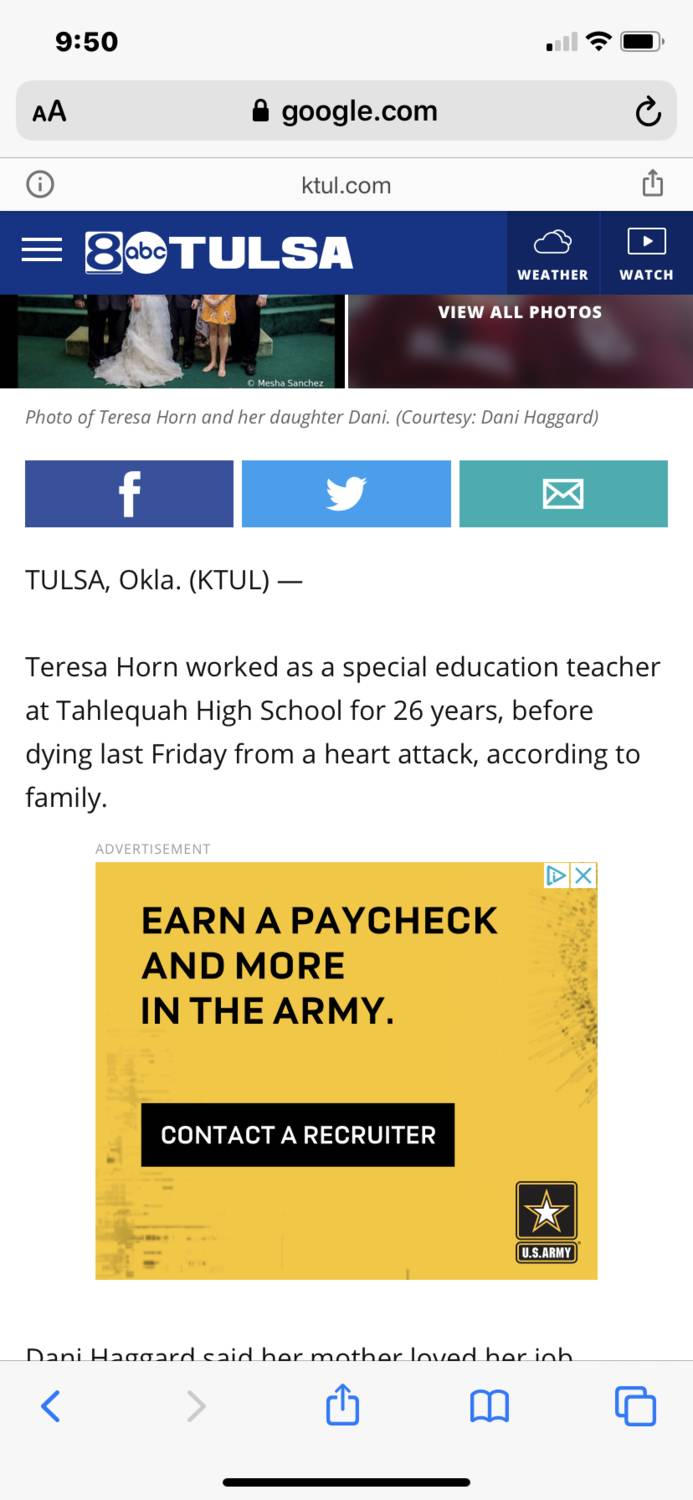The height and width of the screenshot is (1500, 693).
Task: Open the Weather section
Action: coord(552,253)
